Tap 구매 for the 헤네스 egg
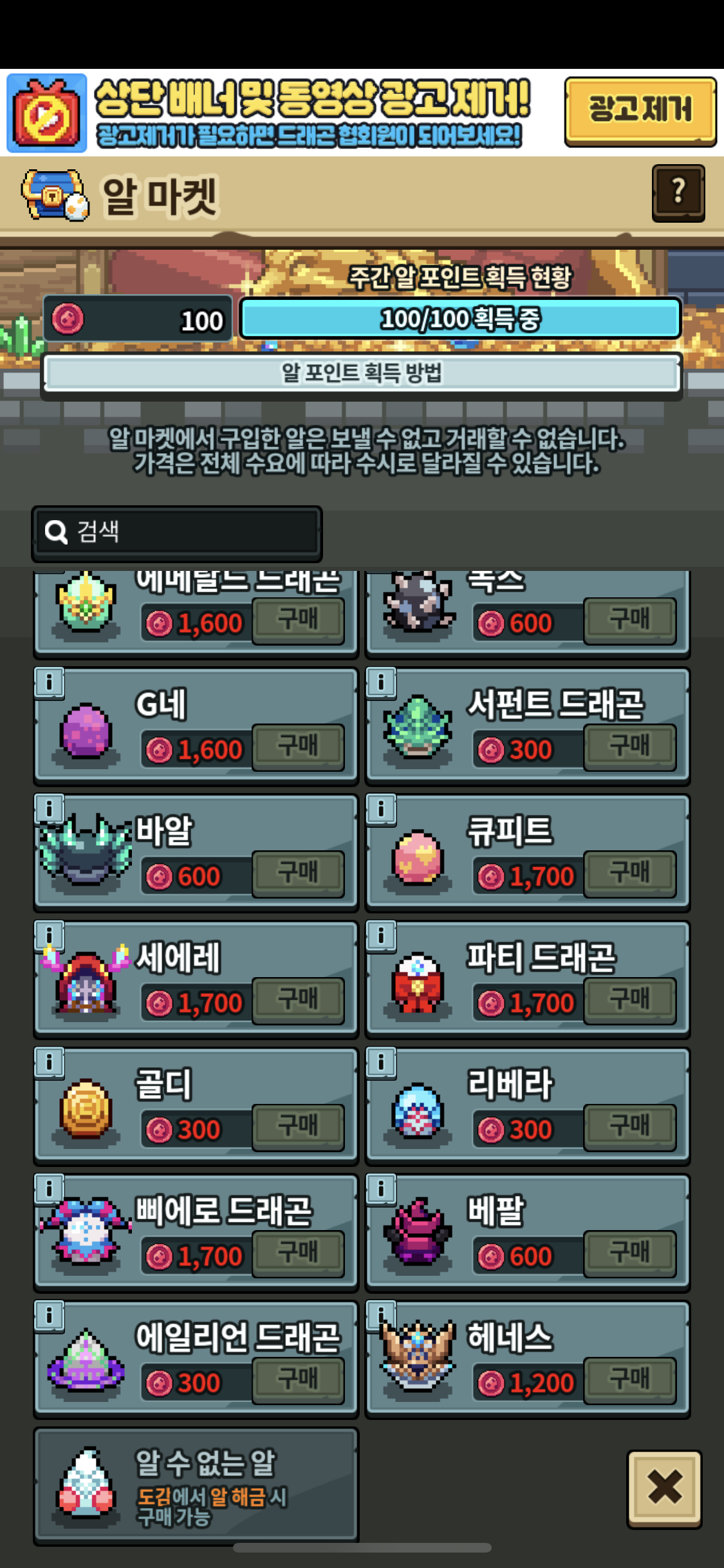The height and width of the screenshot is (1568, 724). click(x=629, y=1380)
